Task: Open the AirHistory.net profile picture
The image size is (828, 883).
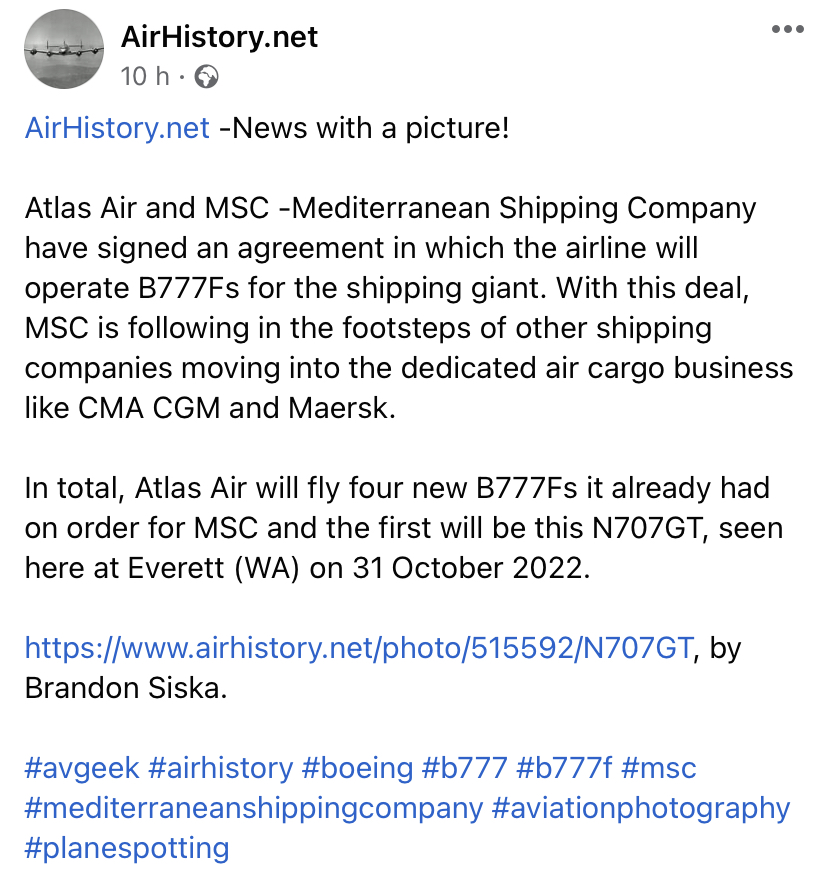Action: (62, 50)
